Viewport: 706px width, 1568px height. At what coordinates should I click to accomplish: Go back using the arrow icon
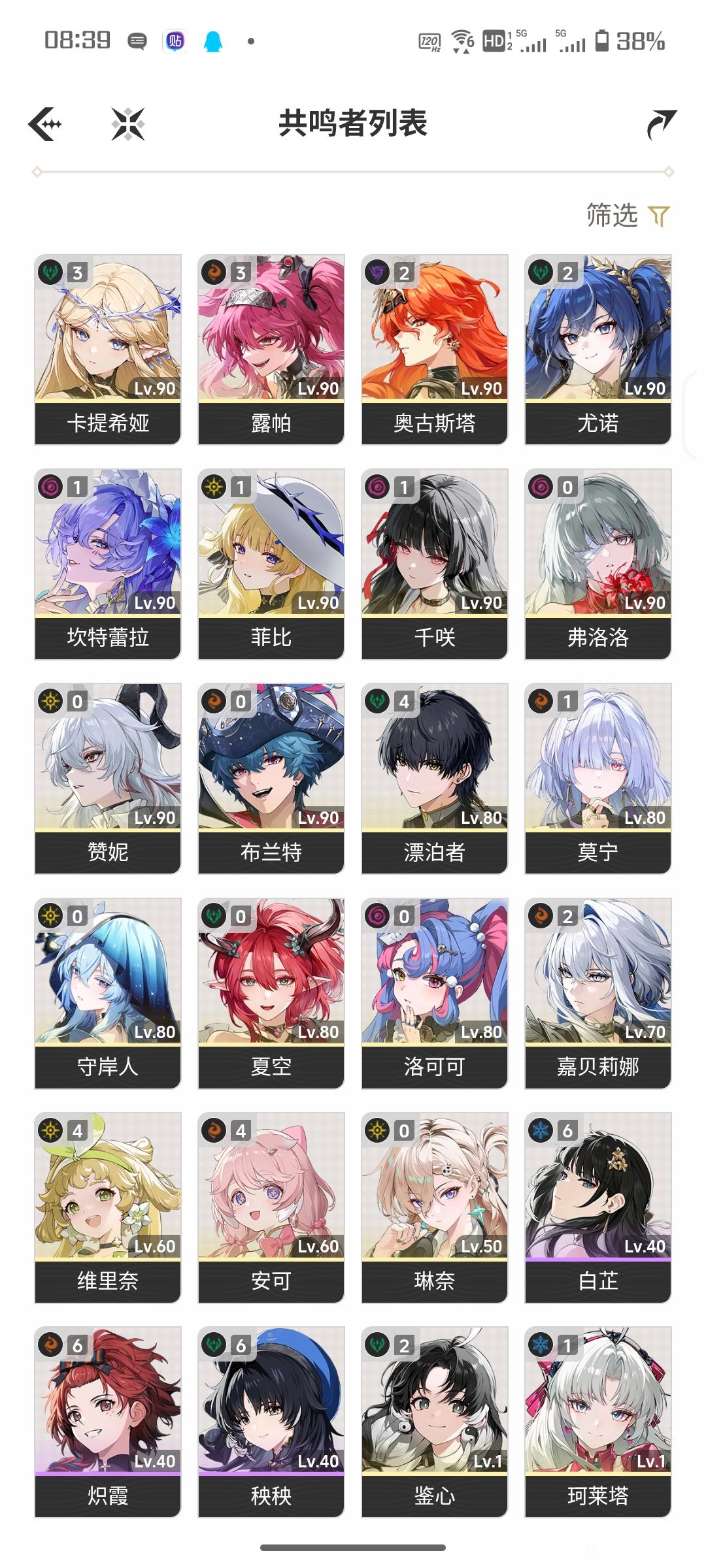click(x=46, y=123)
